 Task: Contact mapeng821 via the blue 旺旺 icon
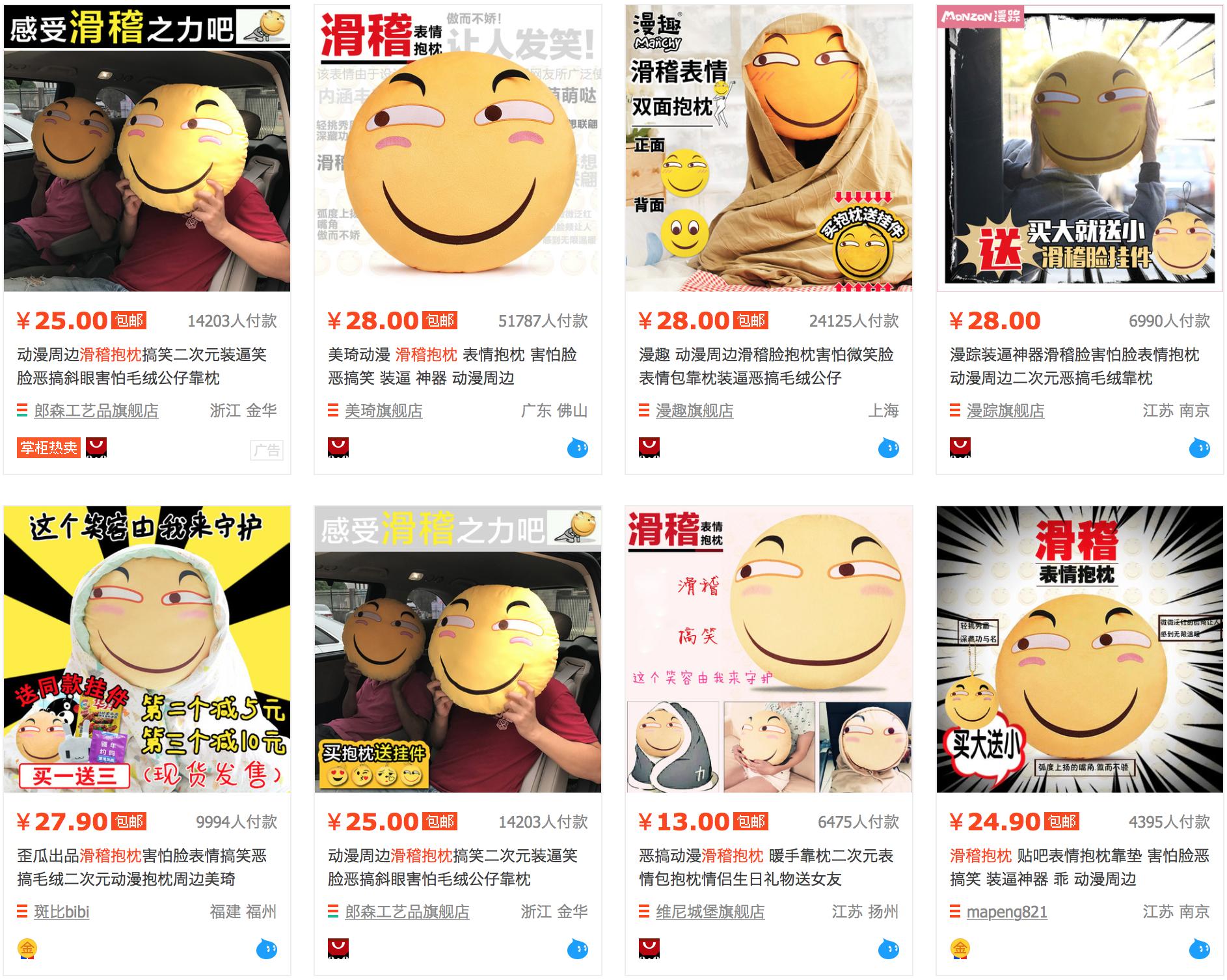click(1200, 949)
